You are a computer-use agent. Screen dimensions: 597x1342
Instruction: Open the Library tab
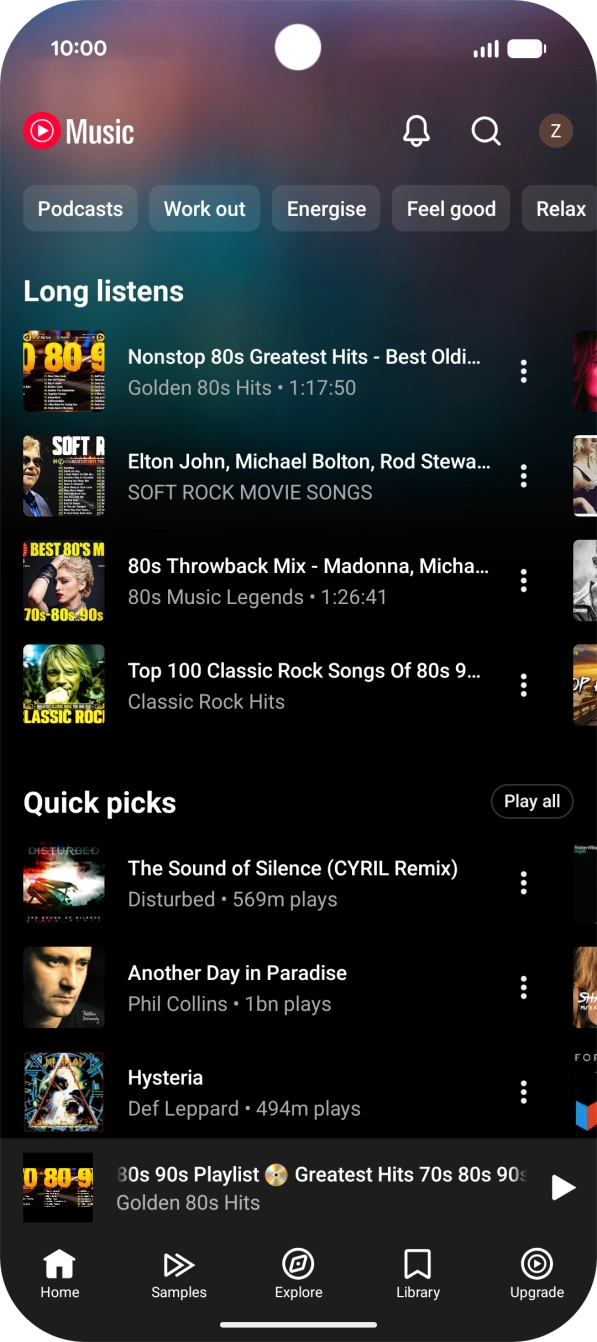[418, 1275]
